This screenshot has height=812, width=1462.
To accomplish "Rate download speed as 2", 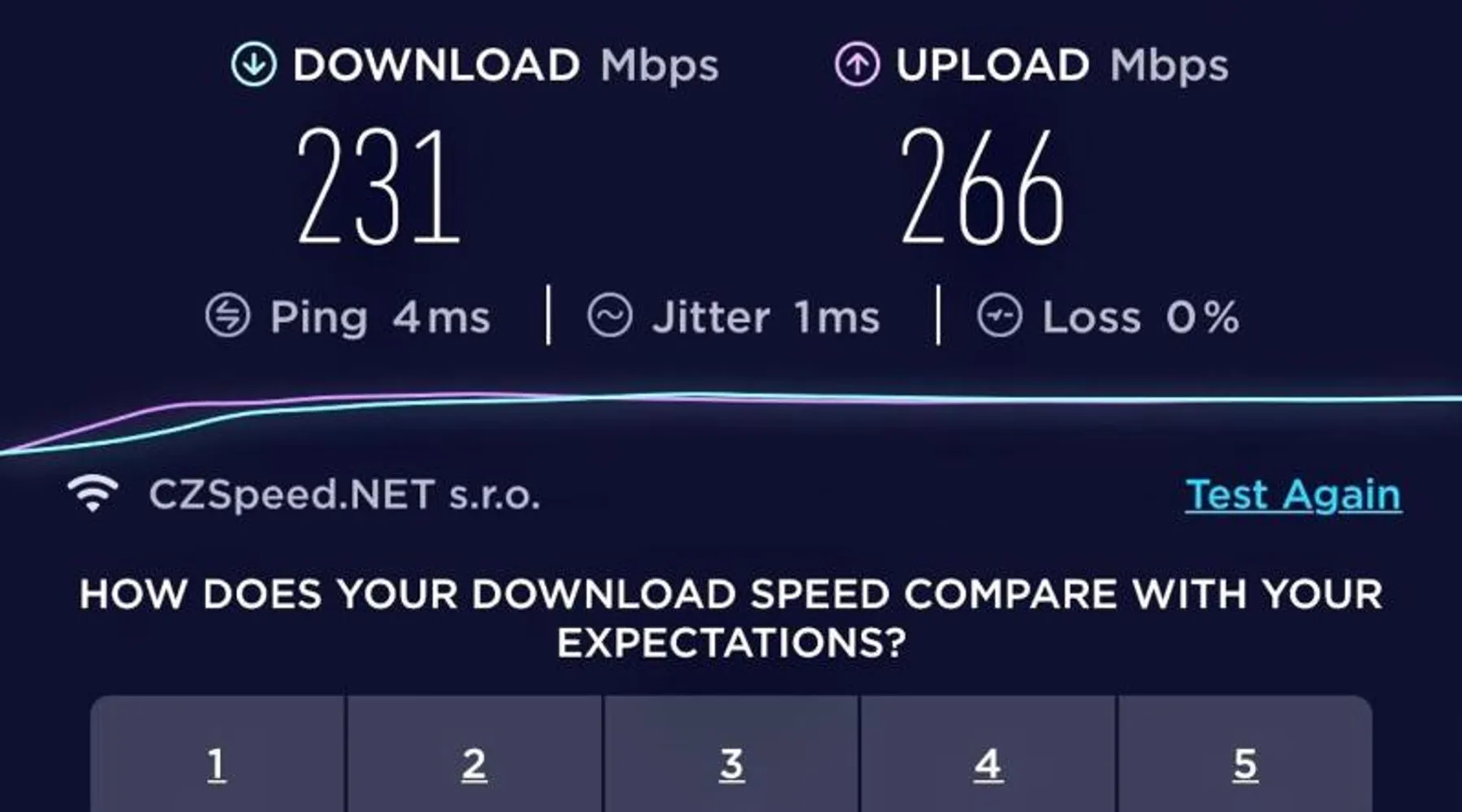I will (474, 763).
